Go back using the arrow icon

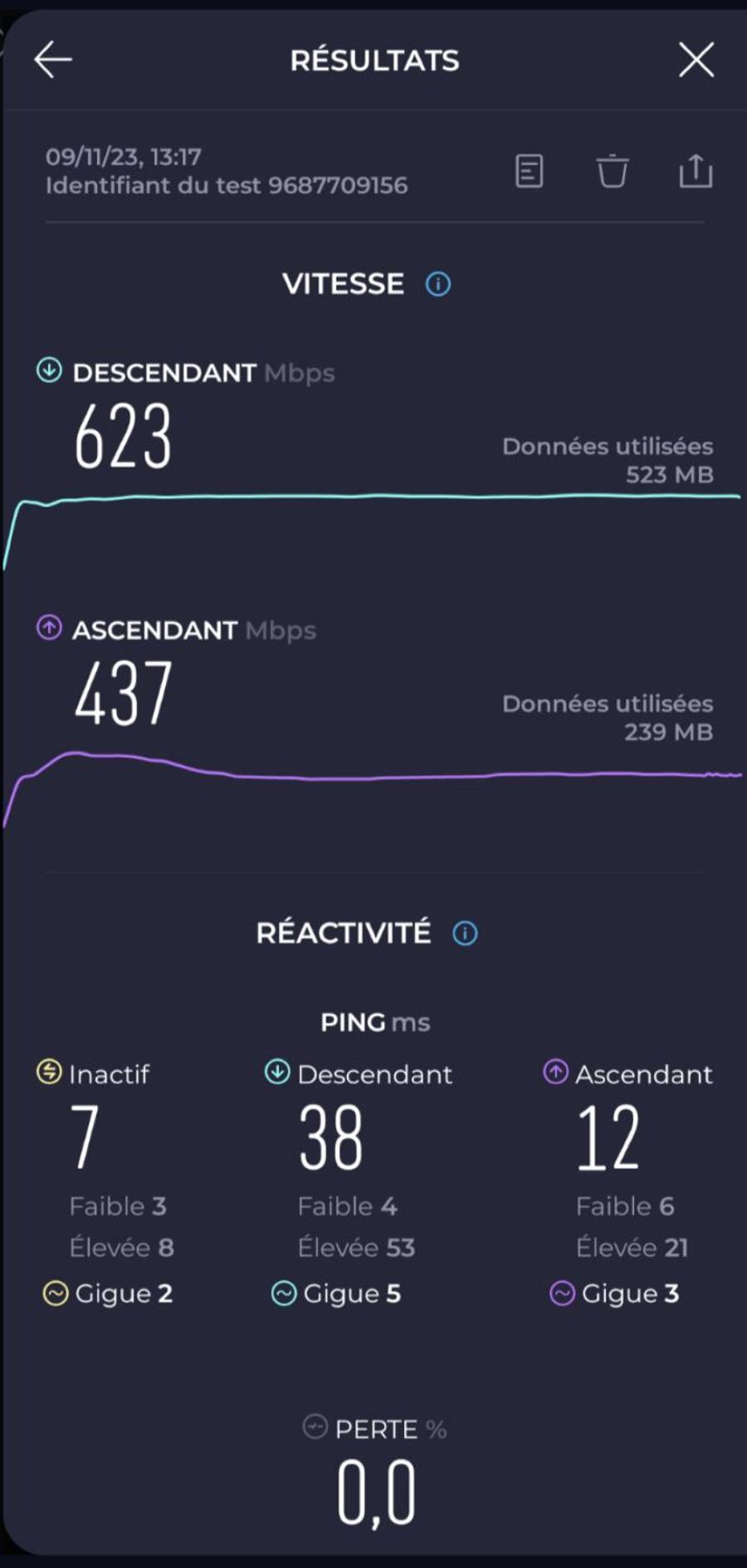pyautogui.click(x=53, y=60)
